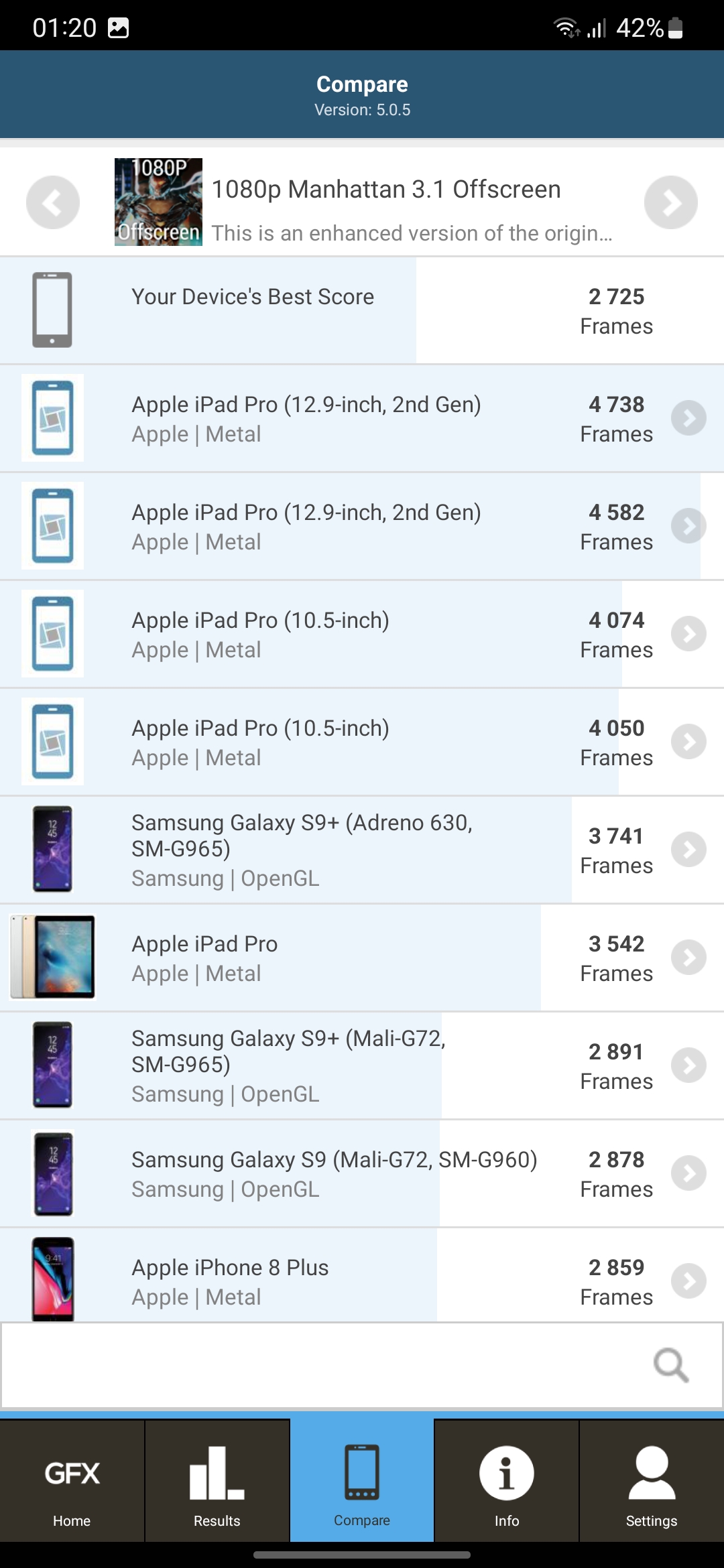Open the Apple iPad Pro 3 542 Frames row
This screenshot has width=724, height=1568.
[x=362, y=958]
